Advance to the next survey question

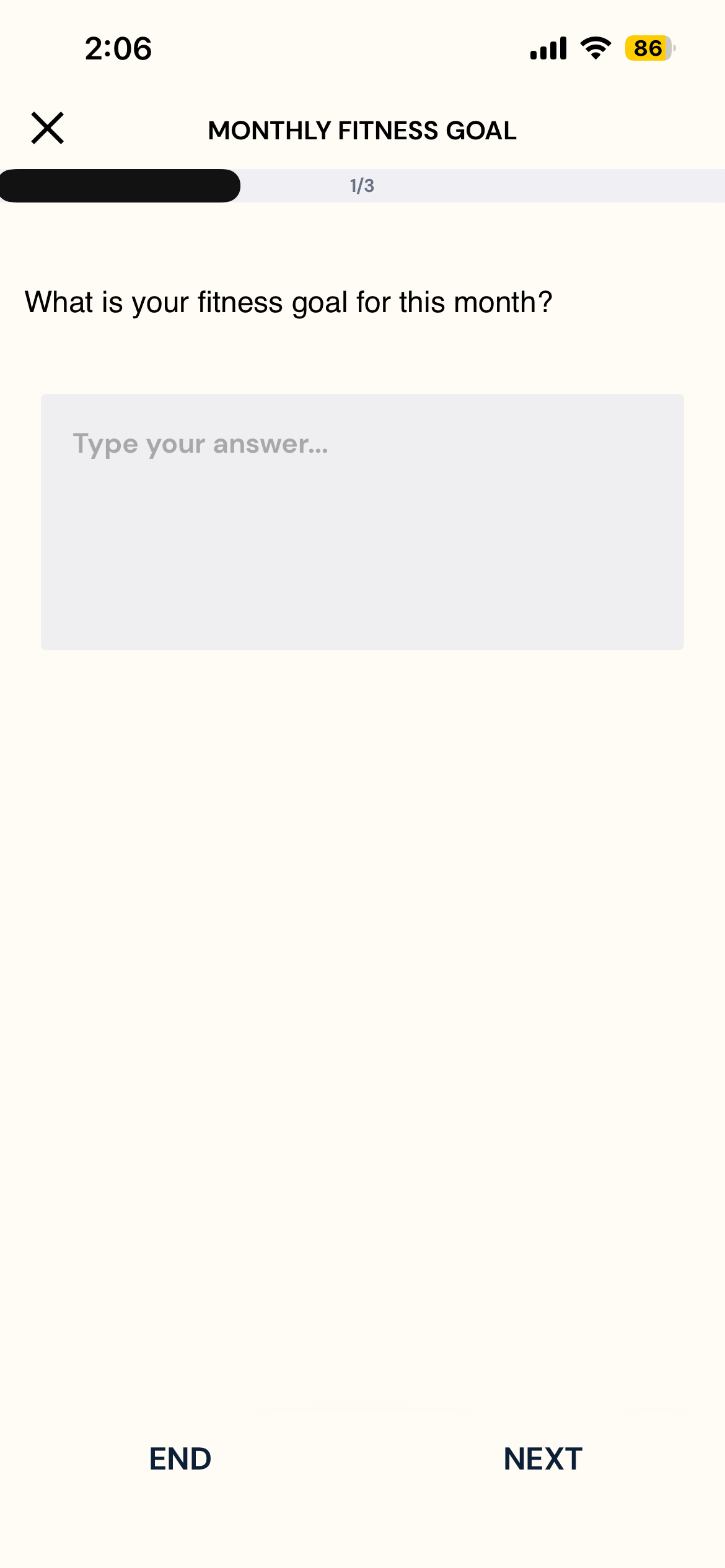click(543, 1458)
